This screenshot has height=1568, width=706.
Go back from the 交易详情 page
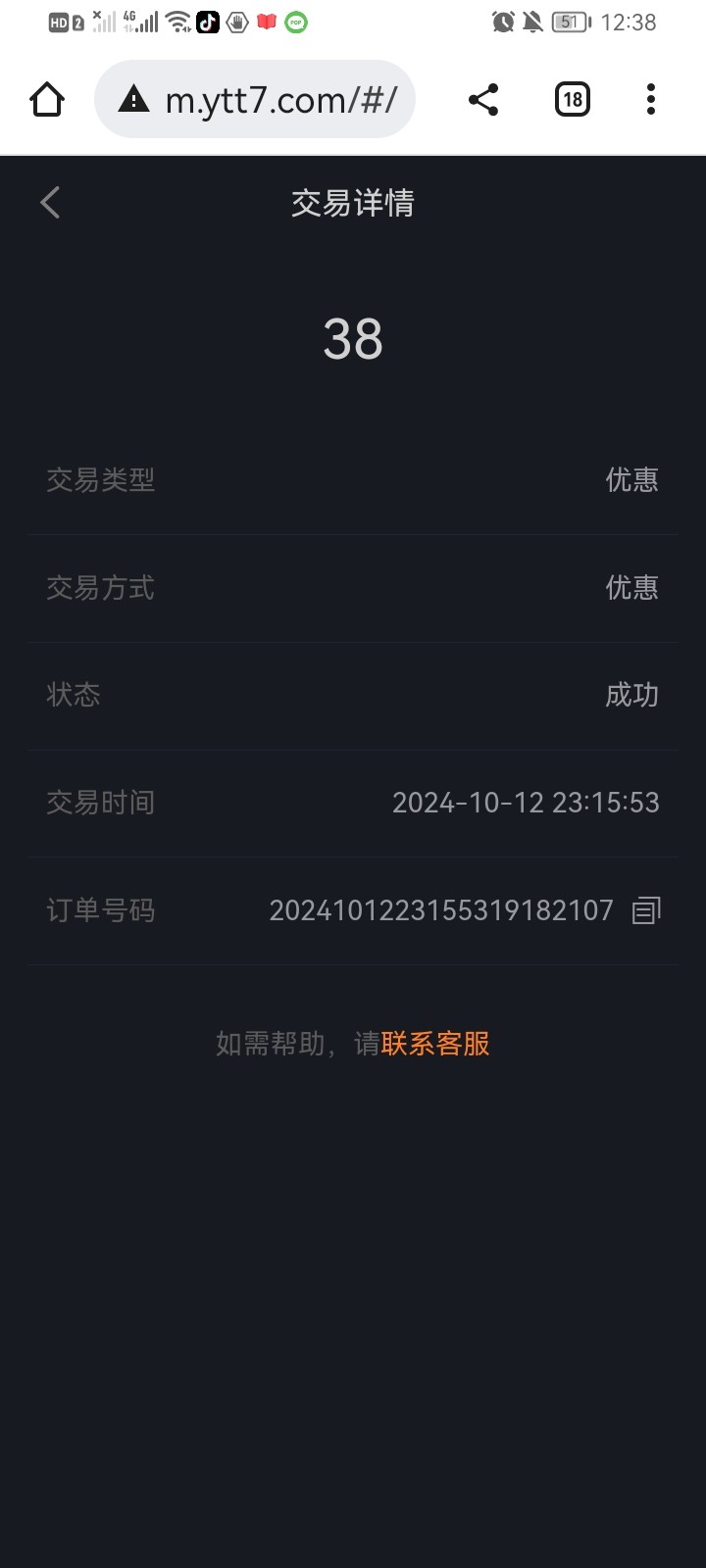(50, 203)
